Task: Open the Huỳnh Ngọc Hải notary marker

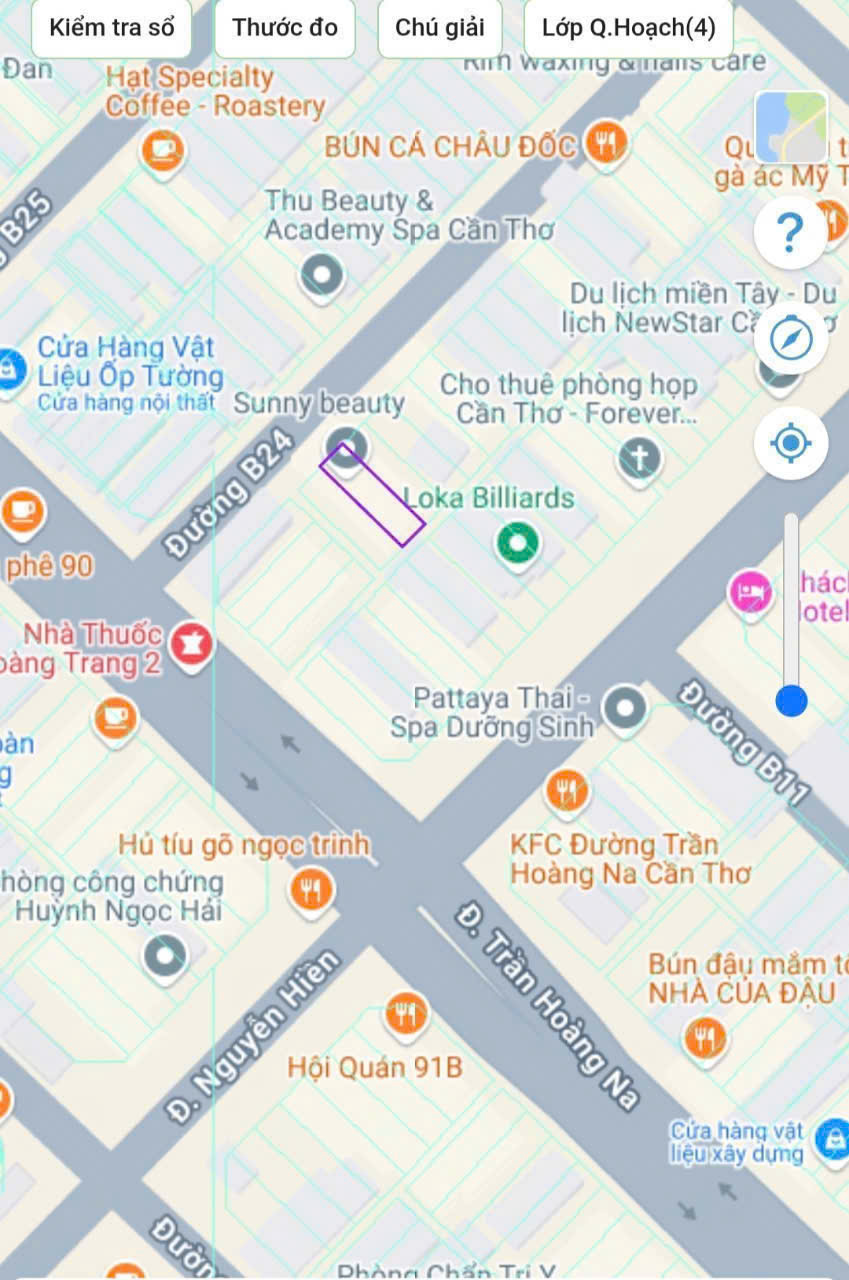Action: pyautogui.click(x=165, y=955)
